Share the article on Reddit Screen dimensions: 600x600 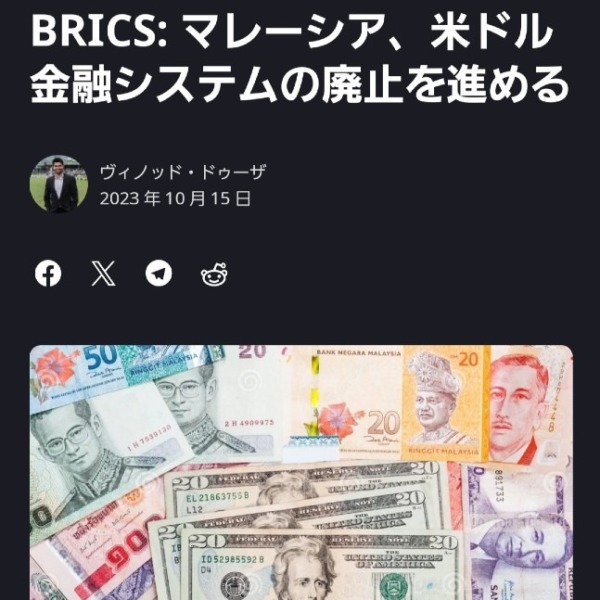(x=214, y=274)
